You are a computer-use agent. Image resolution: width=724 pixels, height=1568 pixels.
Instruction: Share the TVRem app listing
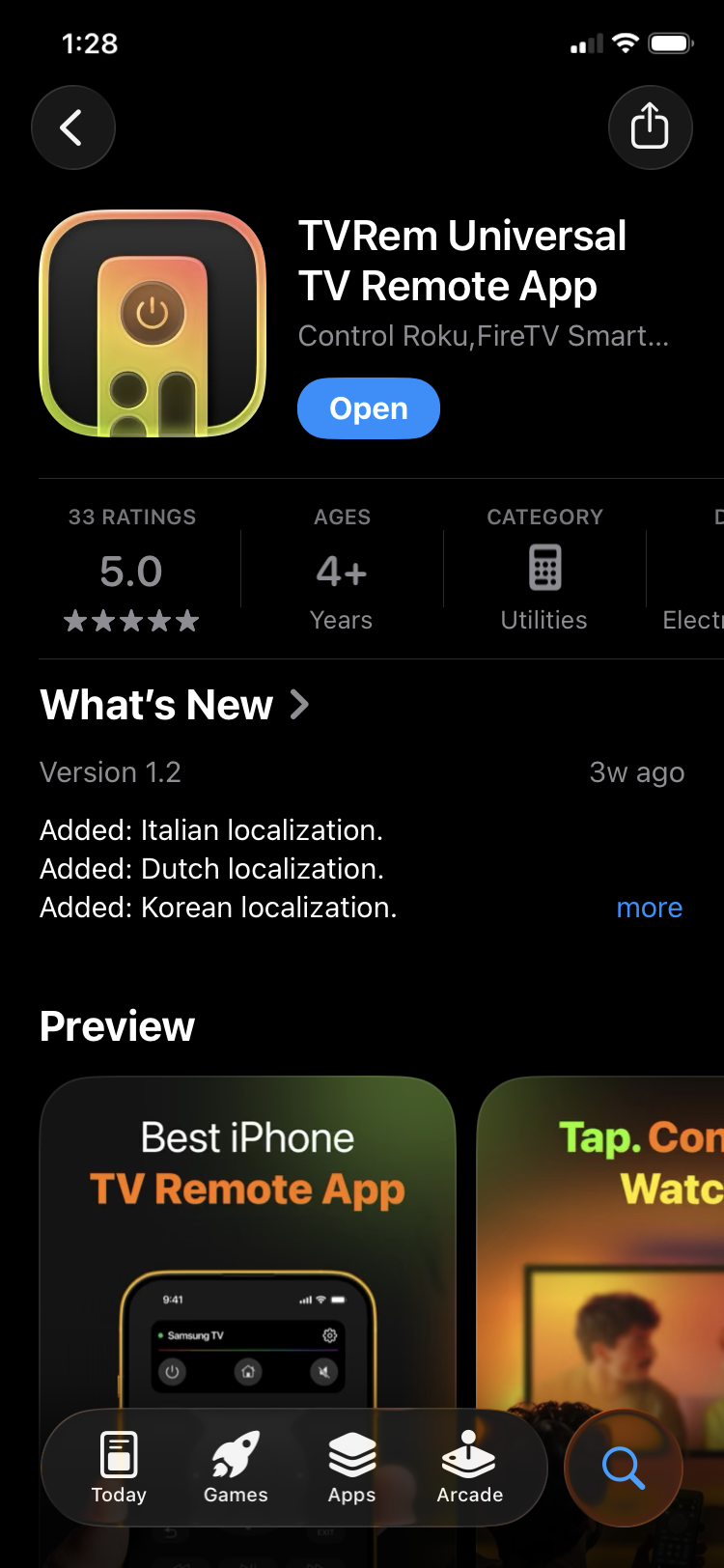click(651, 126)
